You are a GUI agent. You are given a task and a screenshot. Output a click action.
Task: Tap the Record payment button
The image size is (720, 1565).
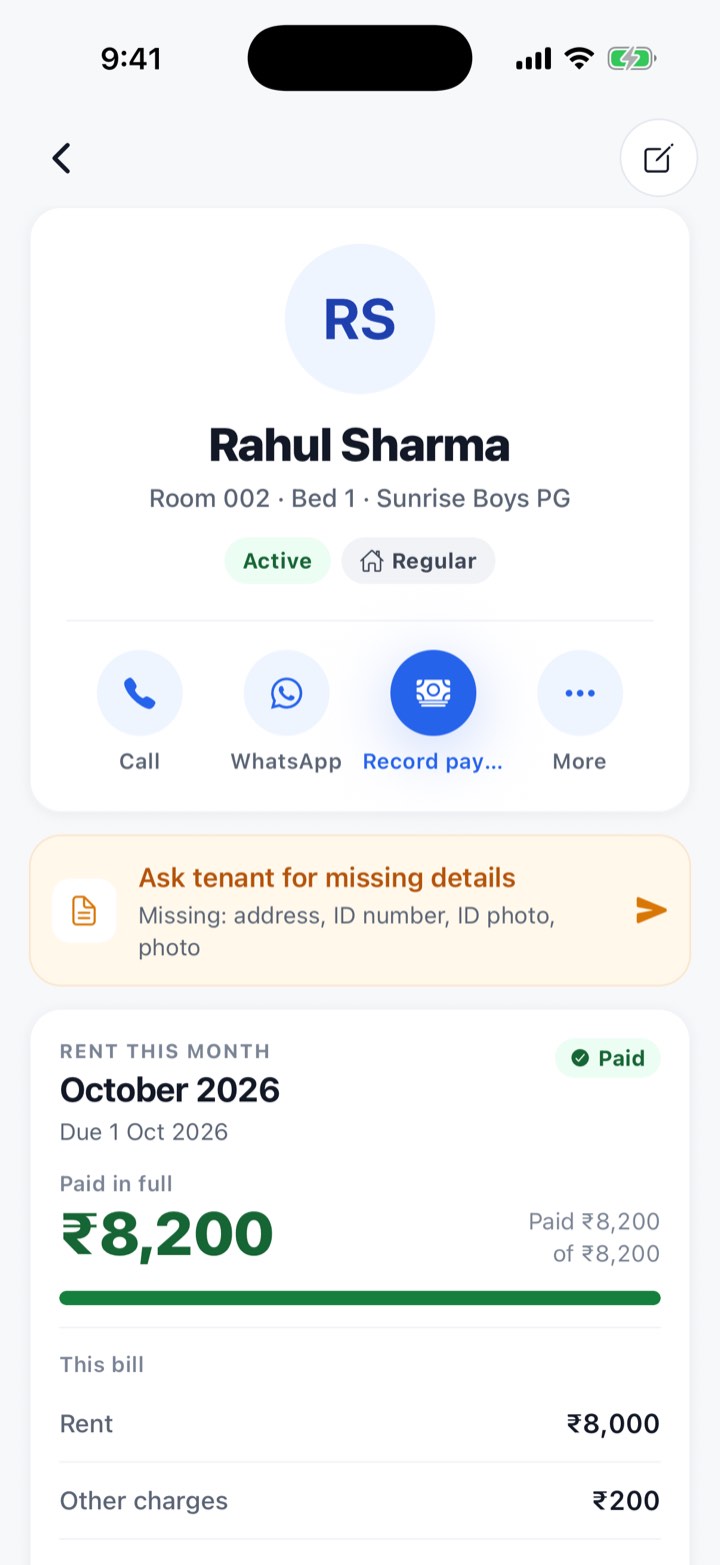433,712
